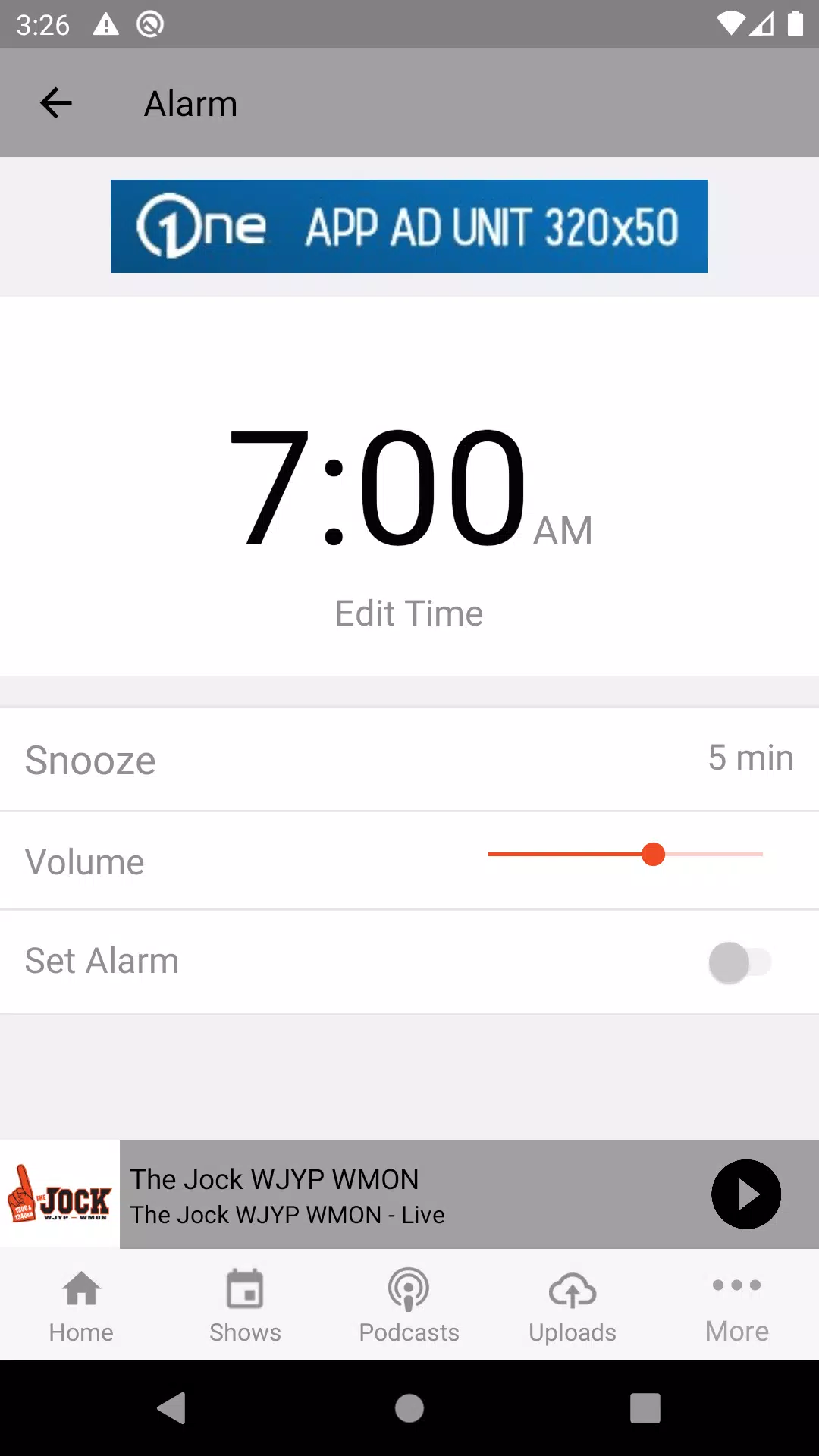Tap Edit Time to change alarm

pyautogui.click(x=409, y=613)
